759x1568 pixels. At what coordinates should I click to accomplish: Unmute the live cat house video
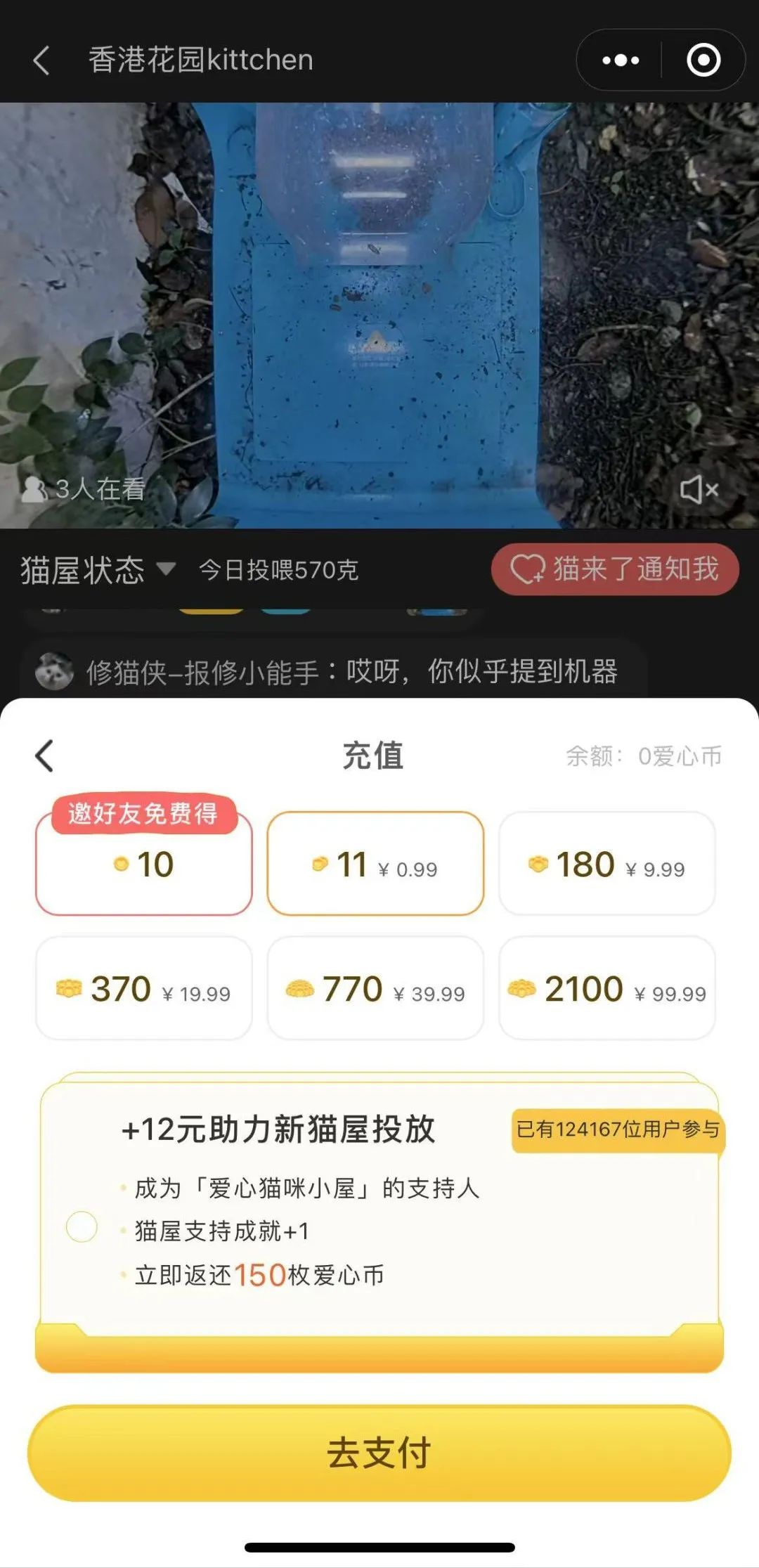699,490
